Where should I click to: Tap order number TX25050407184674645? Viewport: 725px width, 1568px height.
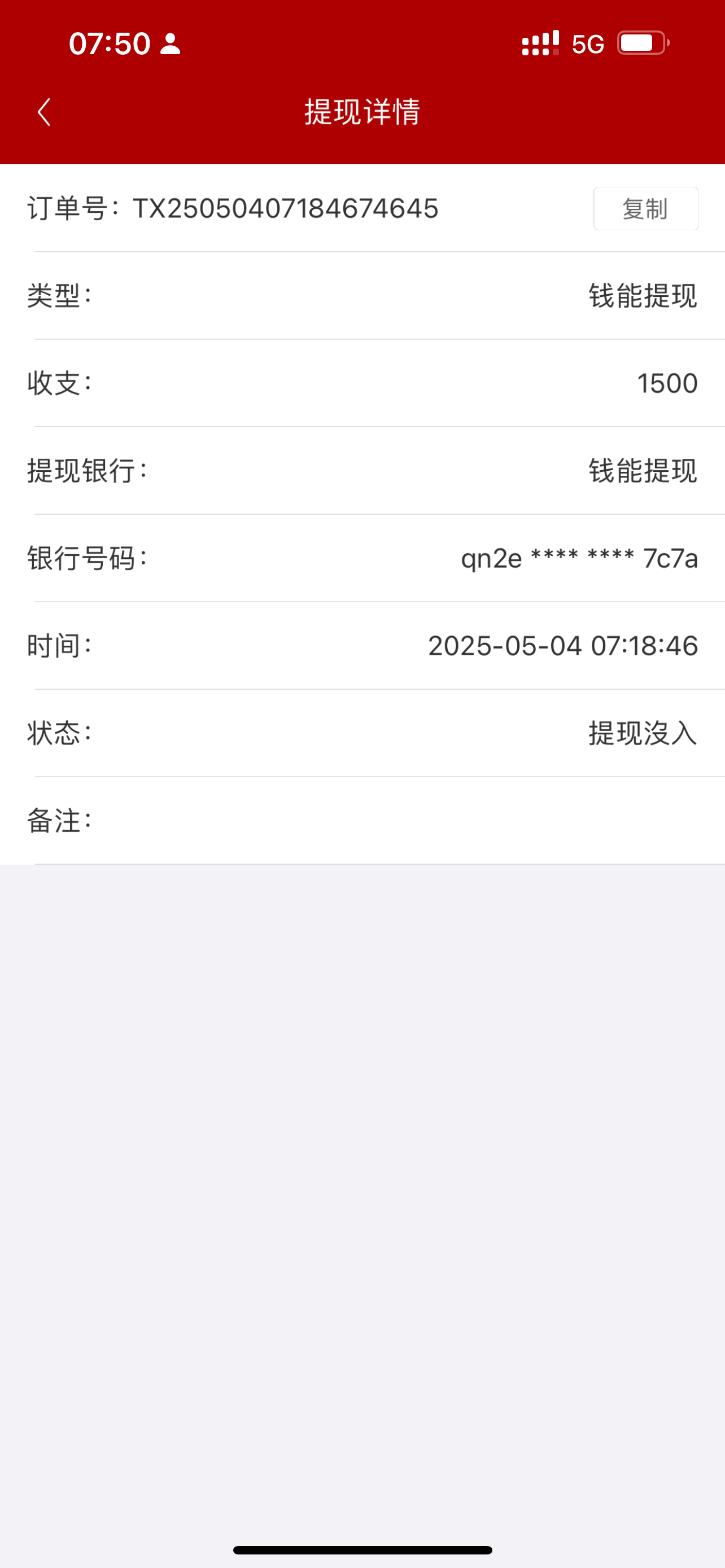285,209
